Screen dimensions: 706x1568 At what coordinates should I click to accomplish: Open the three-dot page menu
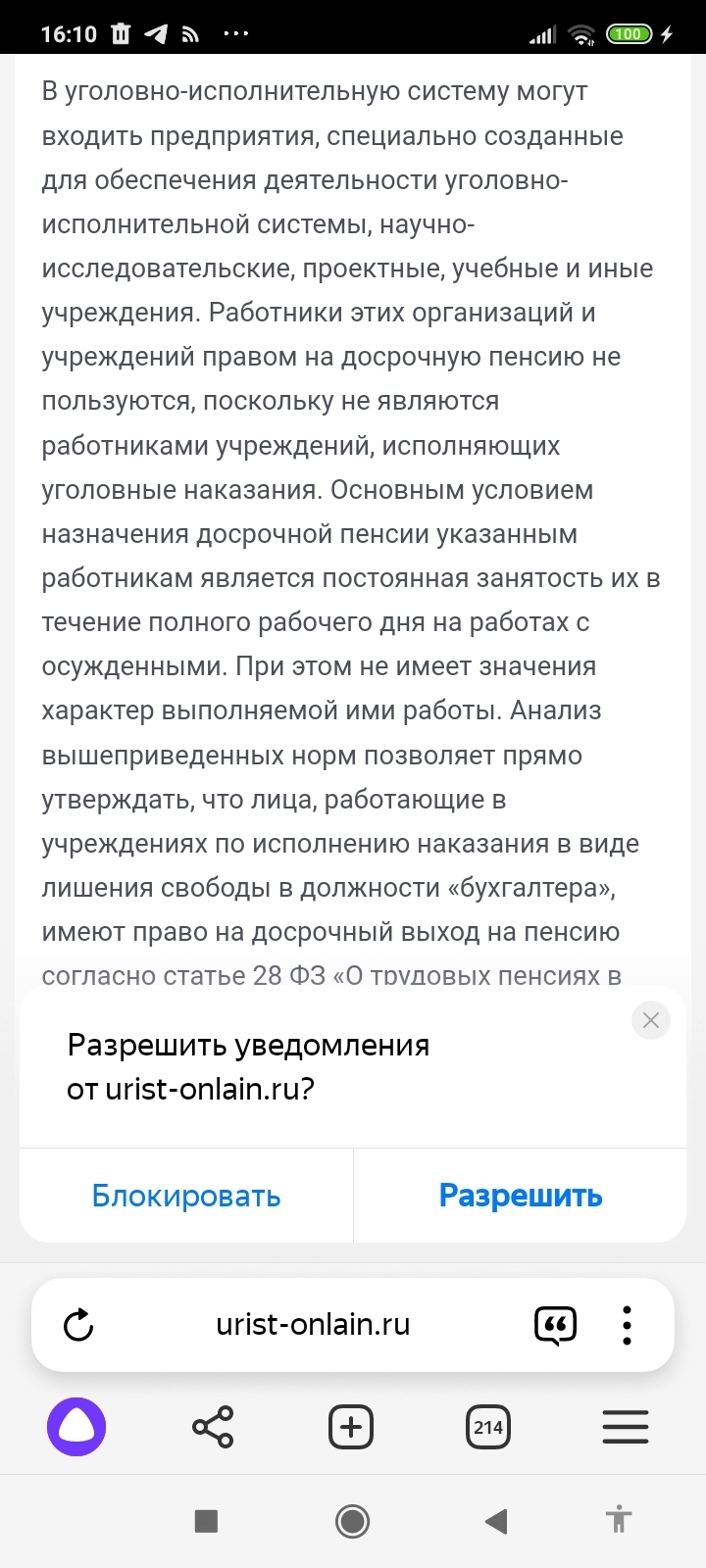click(x=627, y=1325)
